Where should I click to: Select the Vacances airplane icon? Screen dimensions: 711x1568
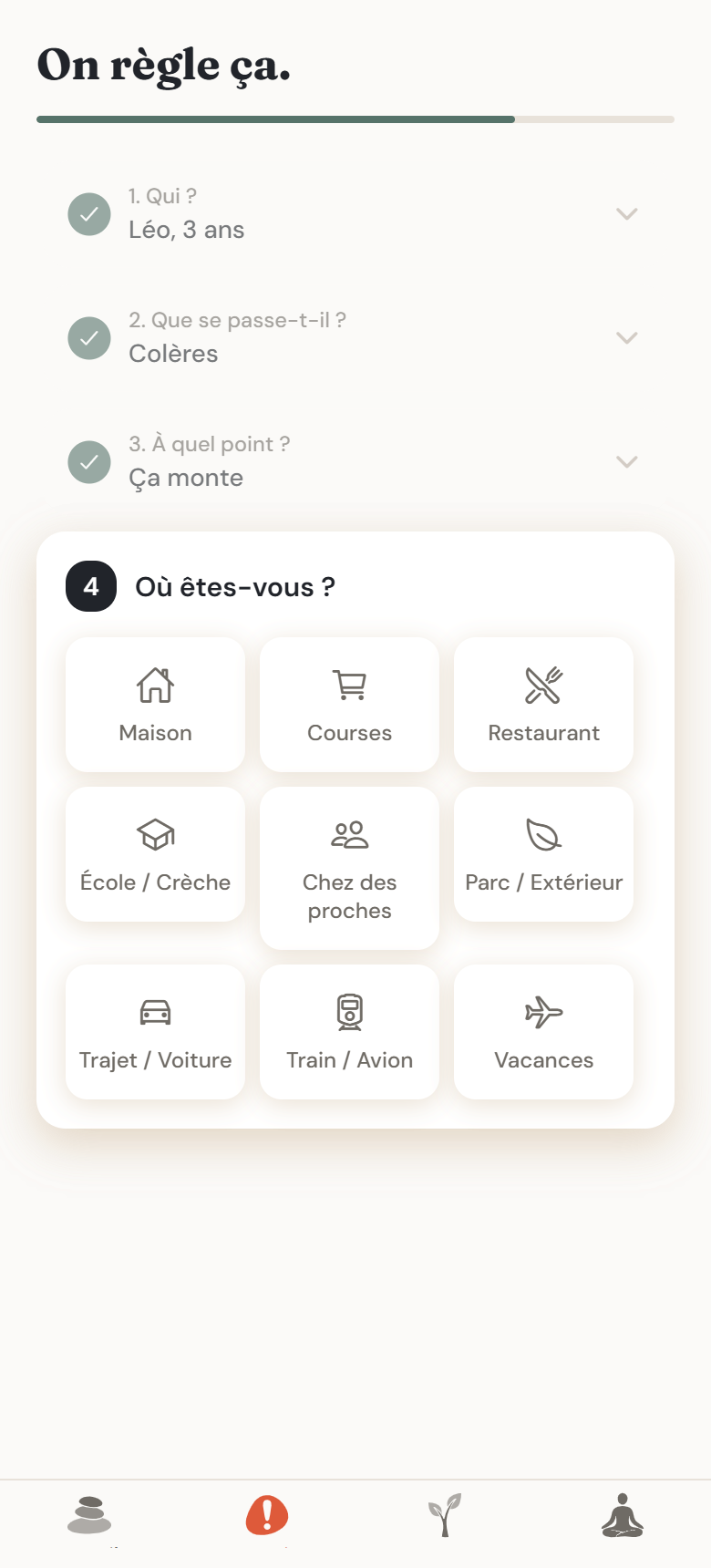[543, 1010]
